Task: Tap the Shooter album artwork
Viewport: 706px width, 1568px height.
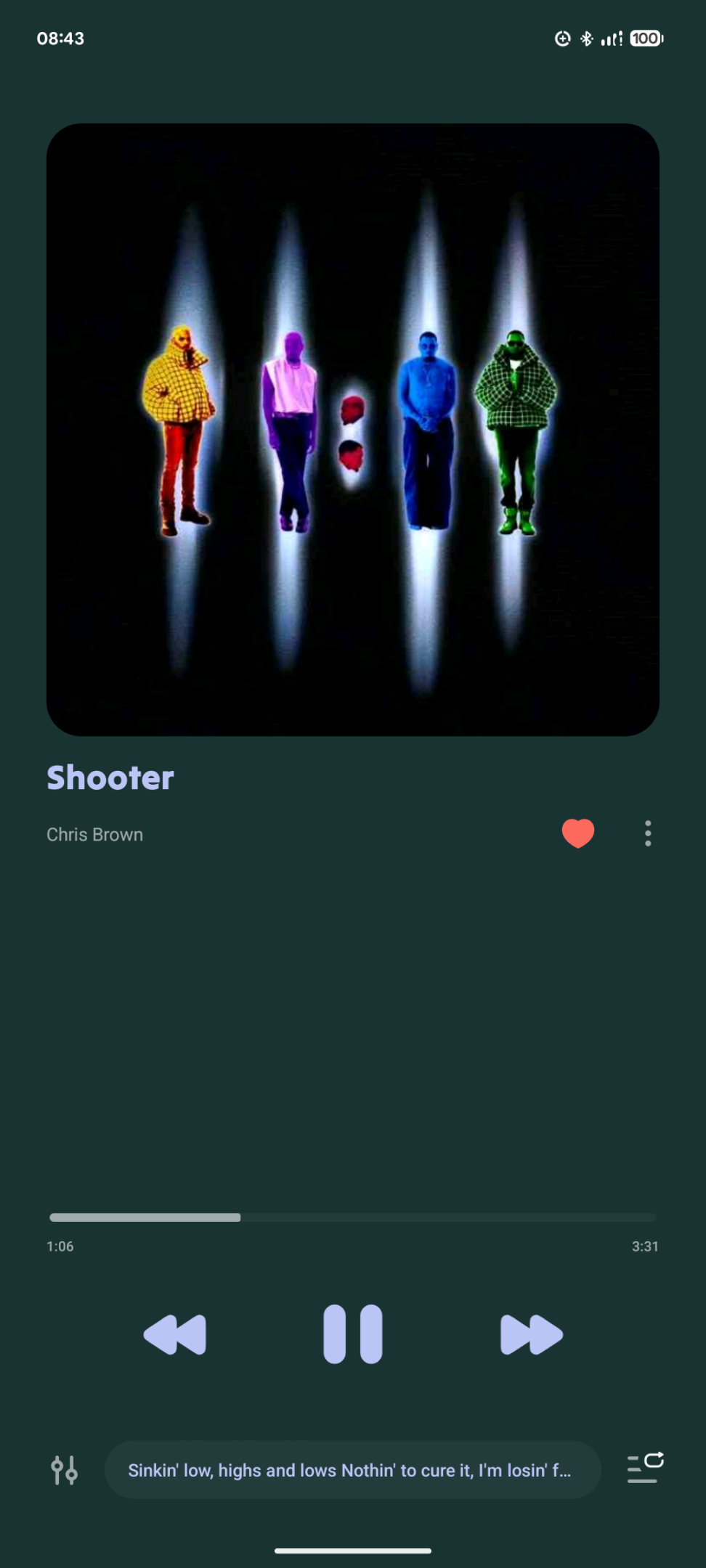Action: (x=353, y=430)
